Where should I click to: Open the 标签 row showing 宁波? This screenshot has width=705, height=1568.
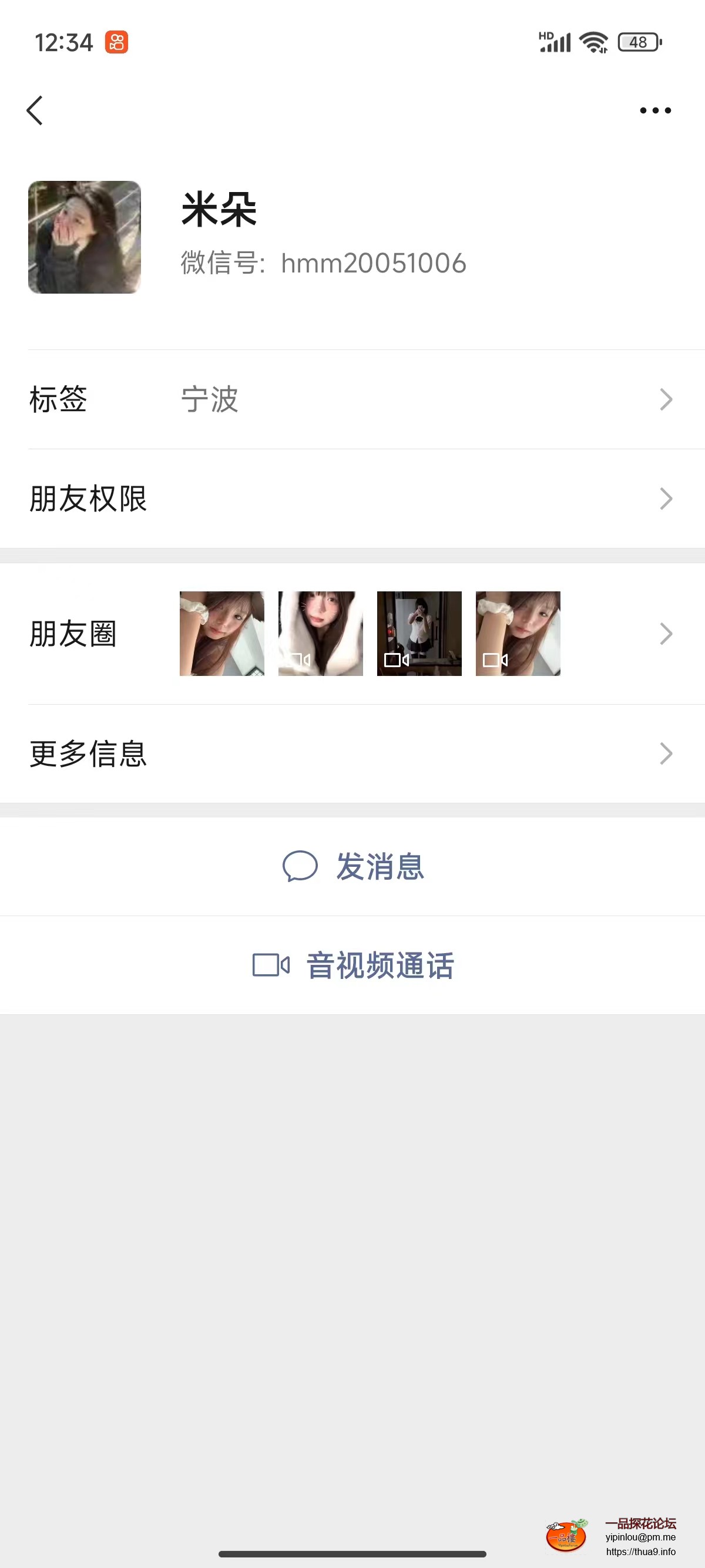pyautogui.click(x=352, y=399)
